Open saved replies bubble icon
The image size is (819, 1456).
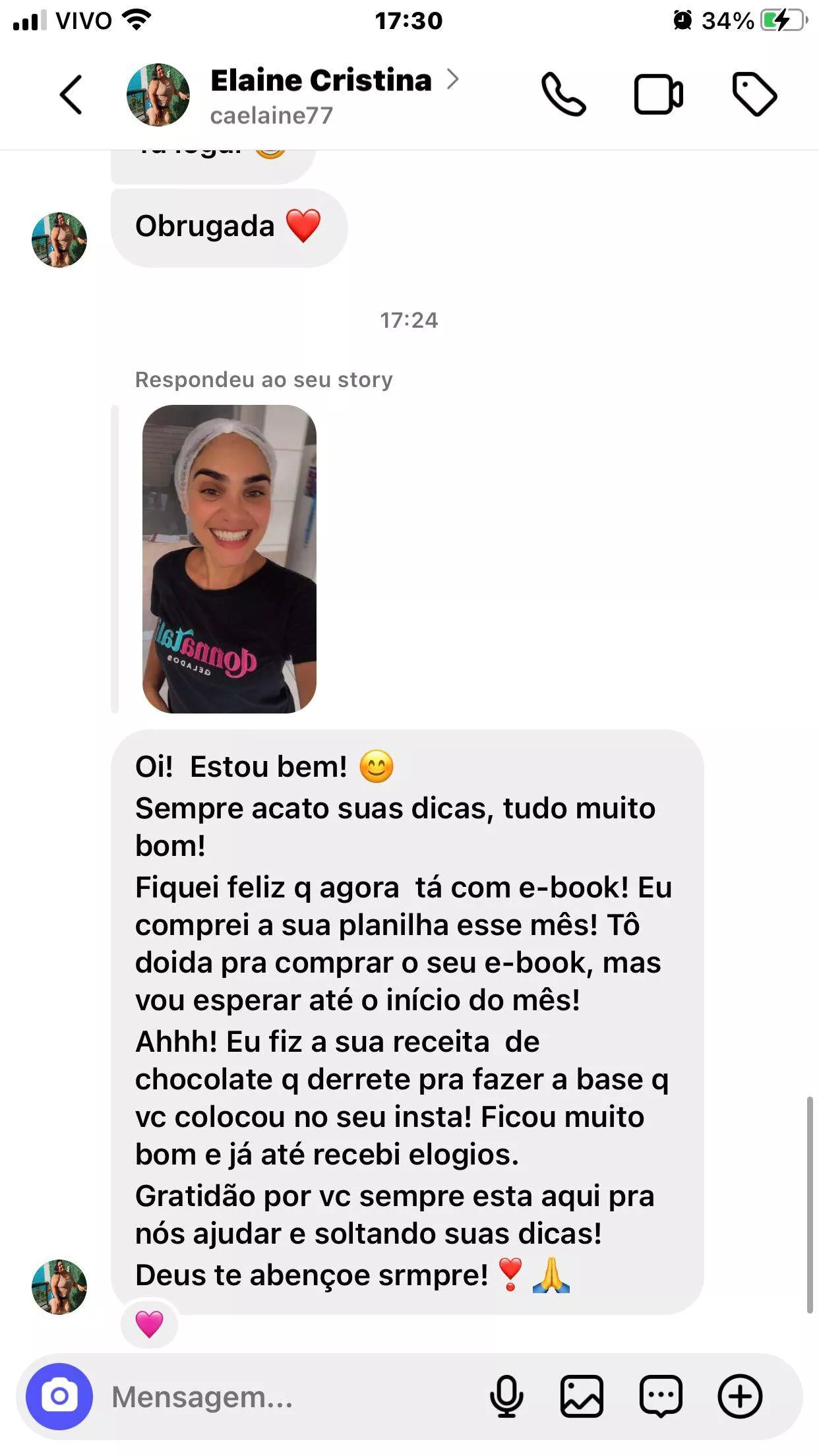click(660, 1396)
